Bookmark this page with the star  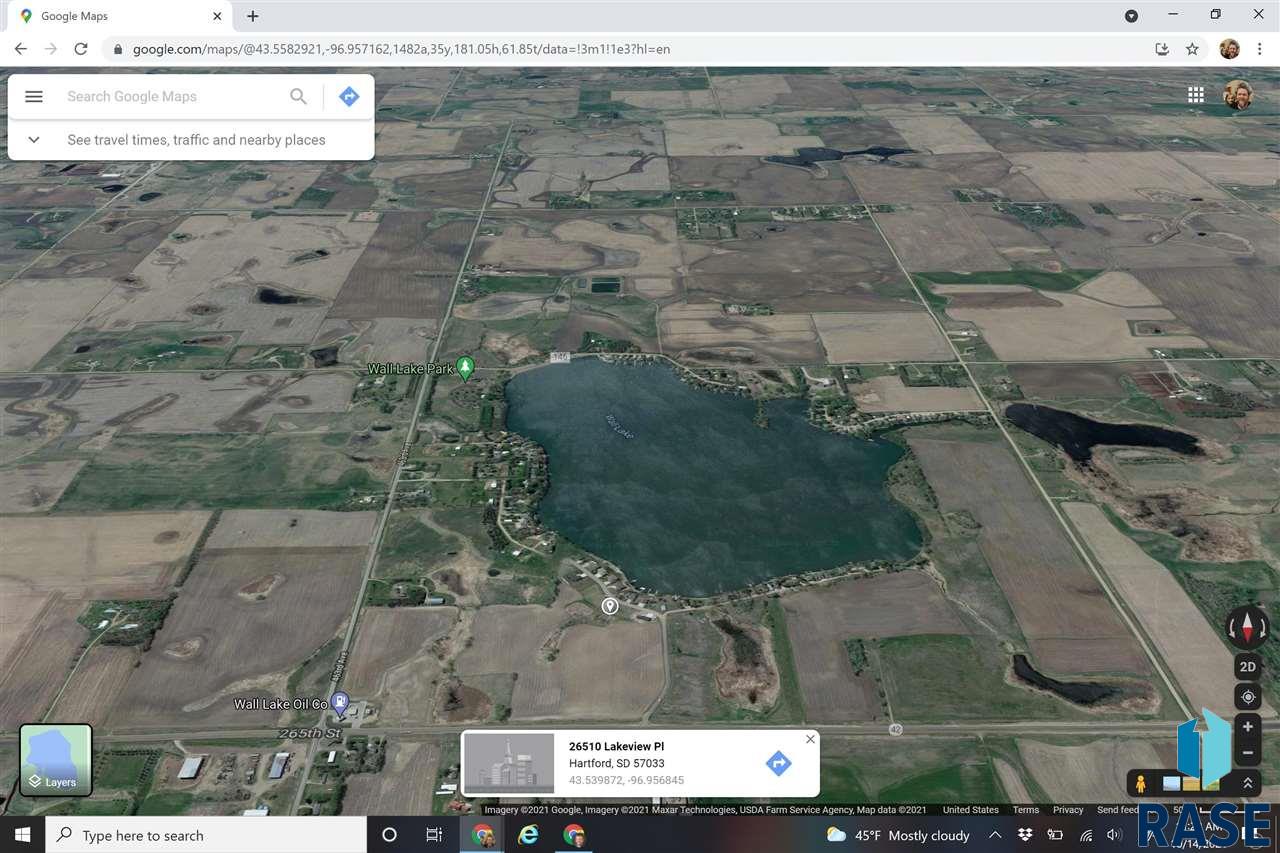point(1192,49)
